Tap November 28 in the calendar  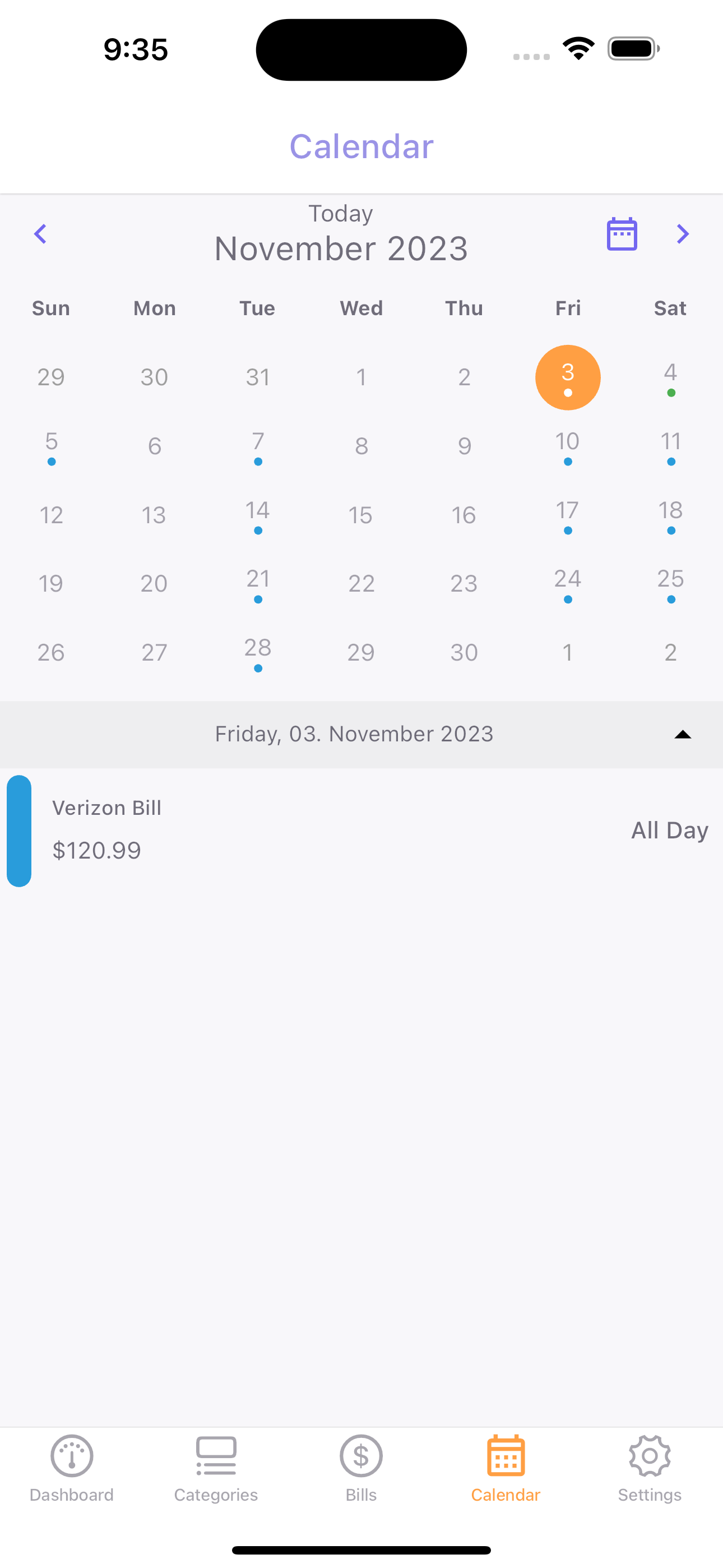258,653
